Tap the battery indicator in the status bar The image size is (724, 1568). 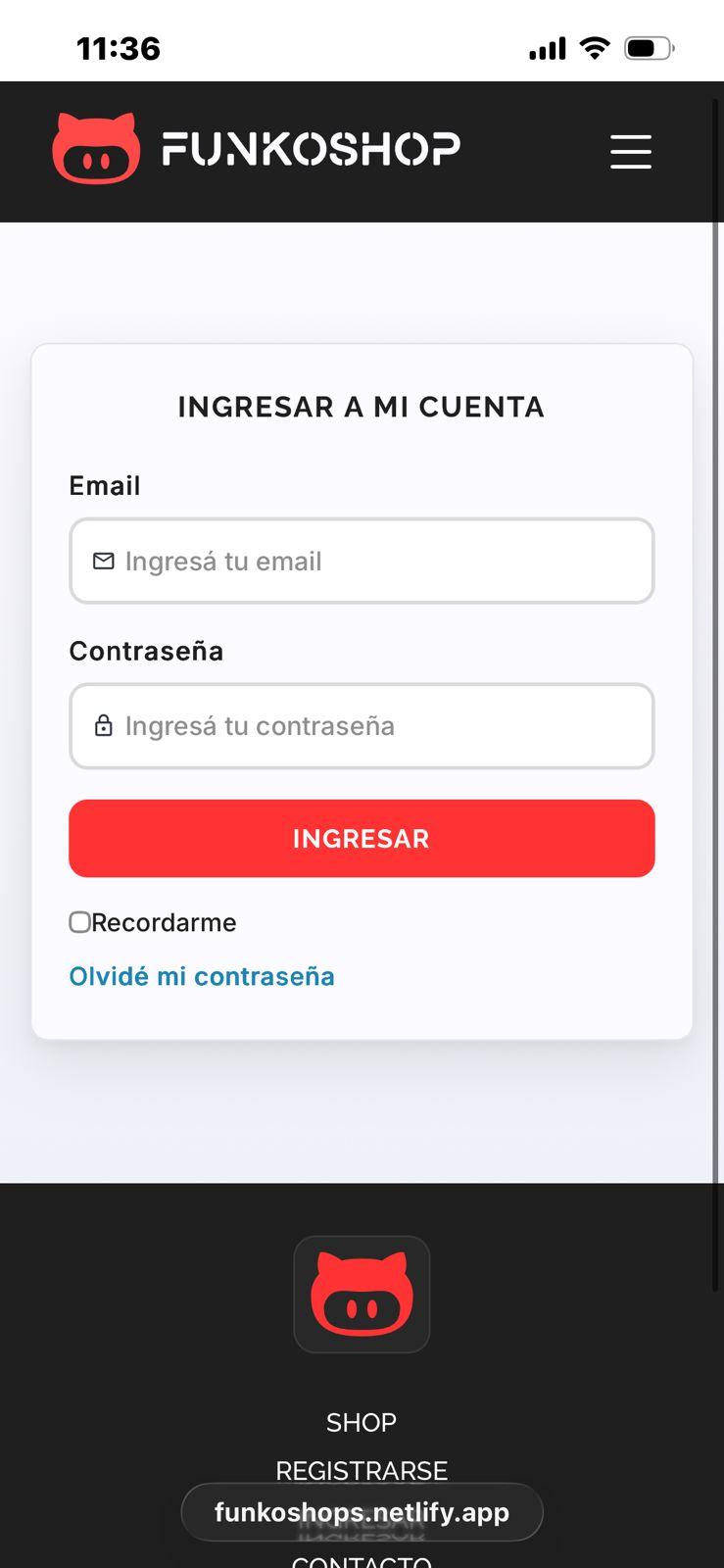tap(648, 47)
